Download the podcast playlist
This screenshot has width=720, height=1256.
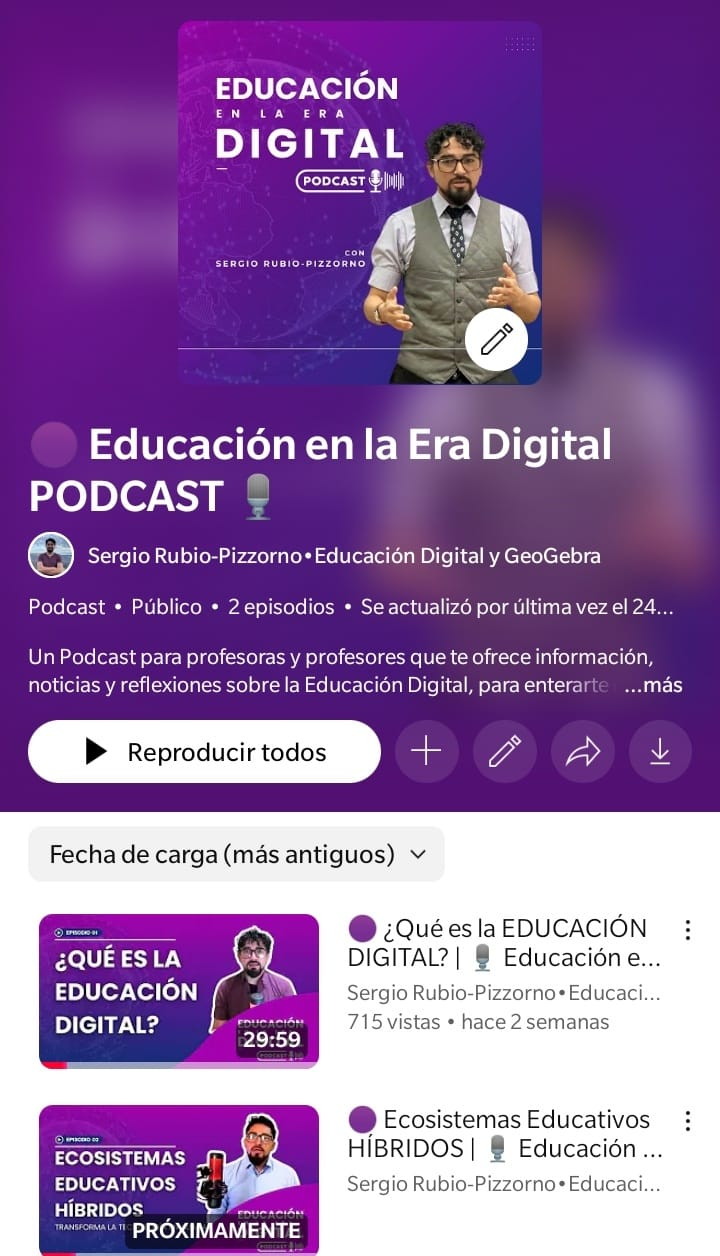(660, 752)
